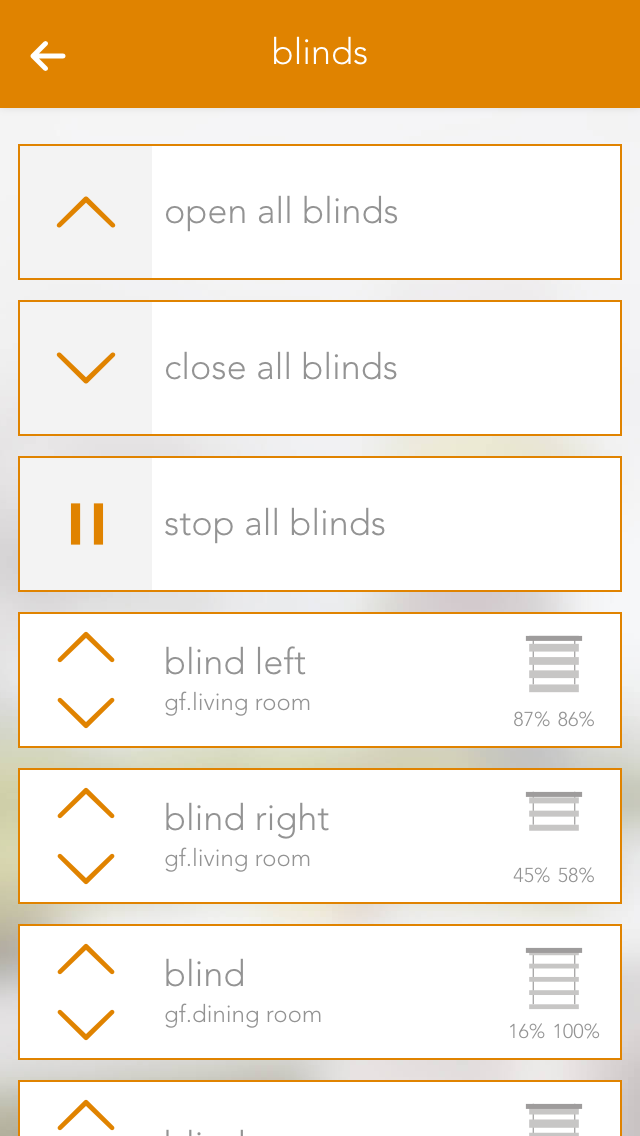The width and height of the screenshot is (640, 1136).
Task: Lower the dining room blind
Action: point(86,1024)
